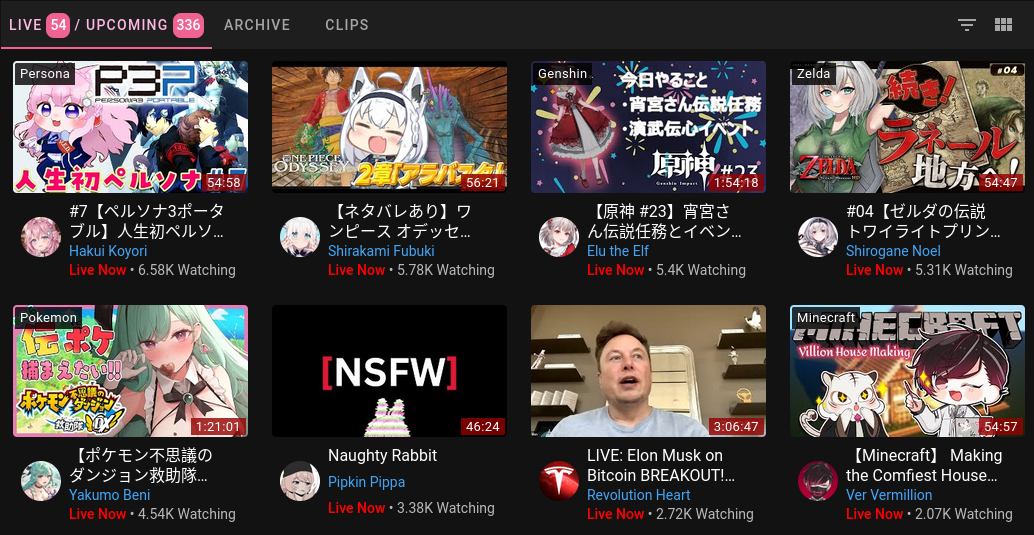Screen dimensions: 1034x535
Task: Open Ver Vermillion's Minecraft stream
Action: (x=907, y=371)
